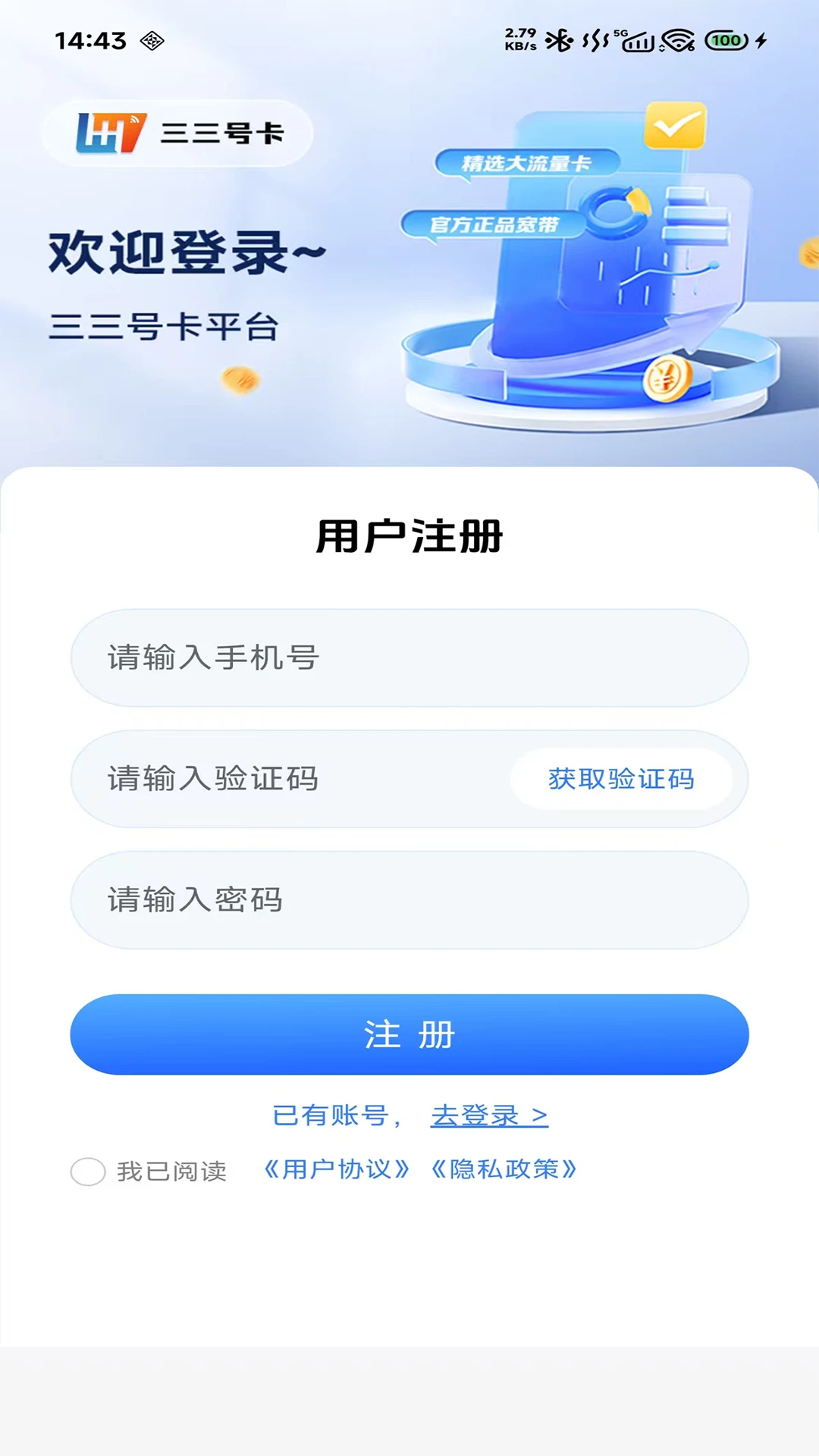Submit the form with the 注册 button
This screenshot has width=819, height=1456.
click(x=409, y=1034)
